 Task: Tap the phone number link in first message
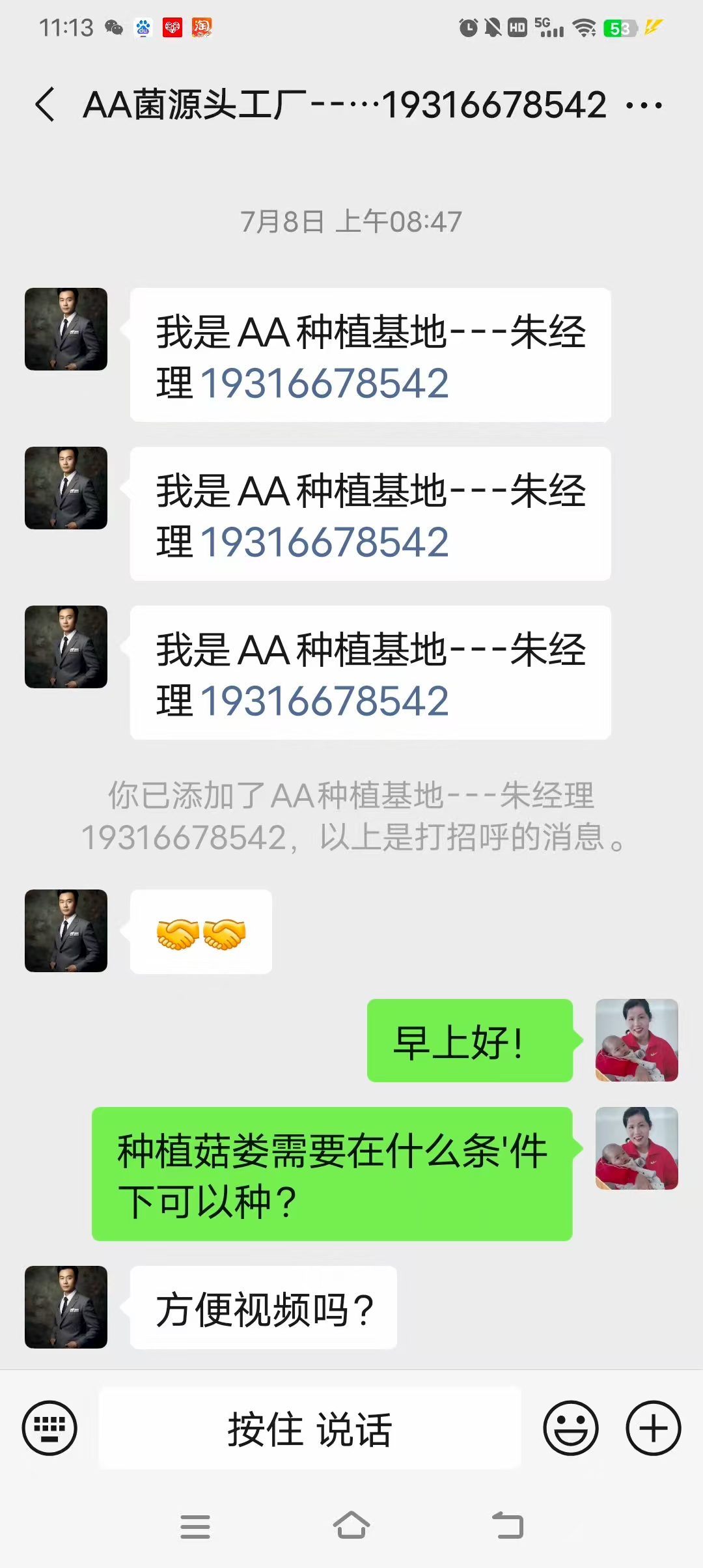tap(325, 383)
